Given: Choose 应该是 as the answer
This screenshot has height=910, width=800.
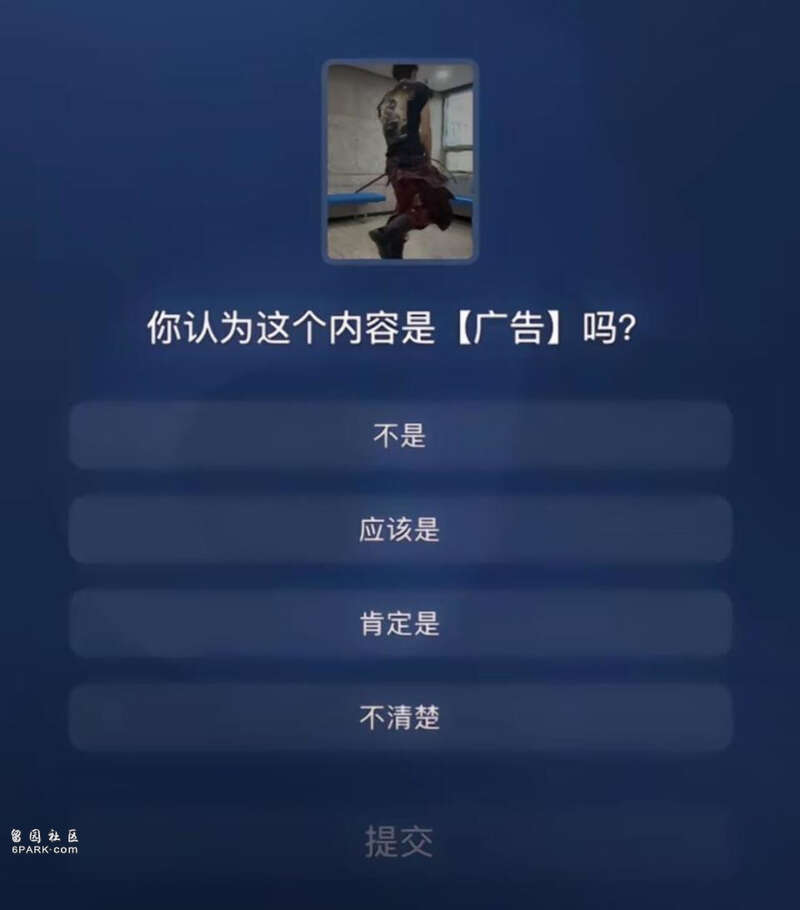Looking at the screenshot, I should [400, 530].
